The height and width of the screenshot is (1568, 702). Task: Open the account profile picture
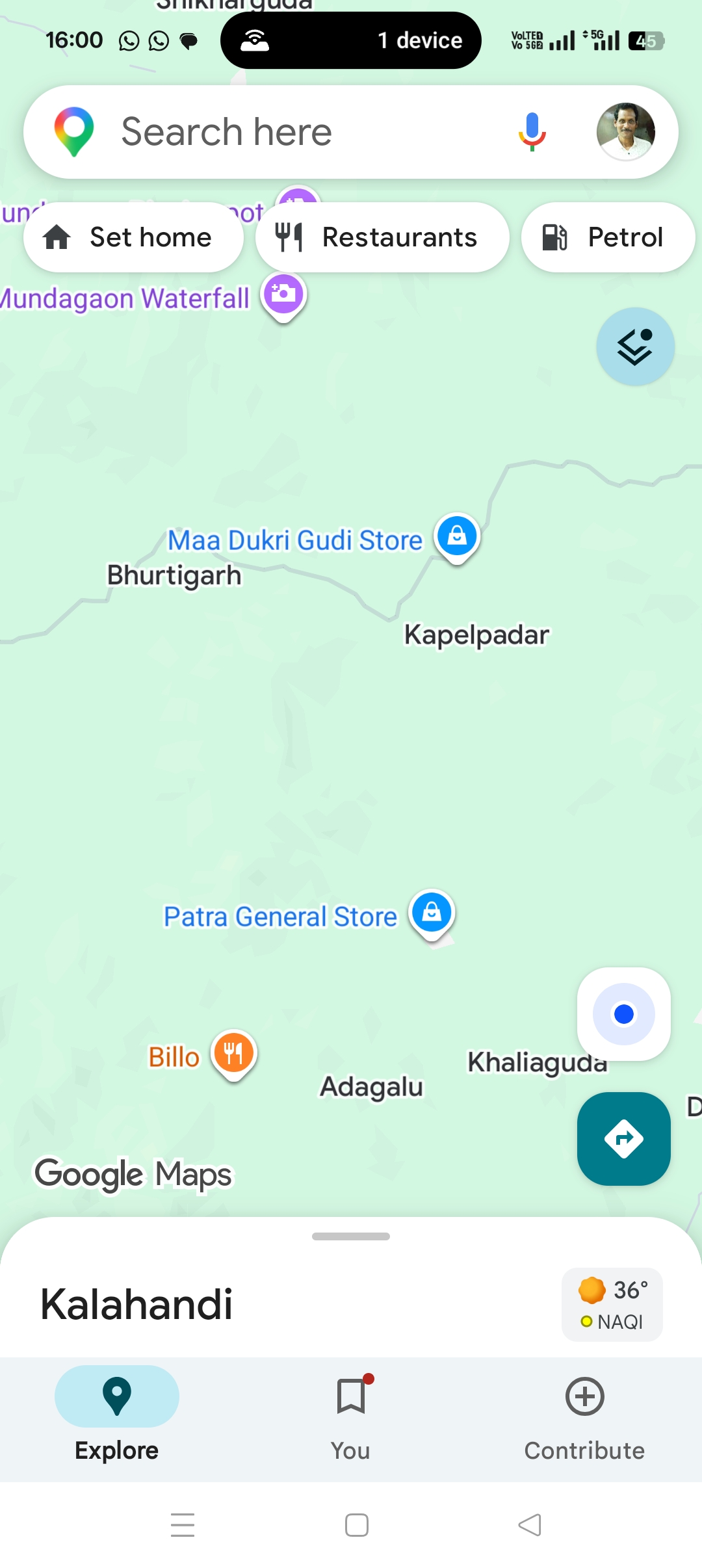pos(625,132)
